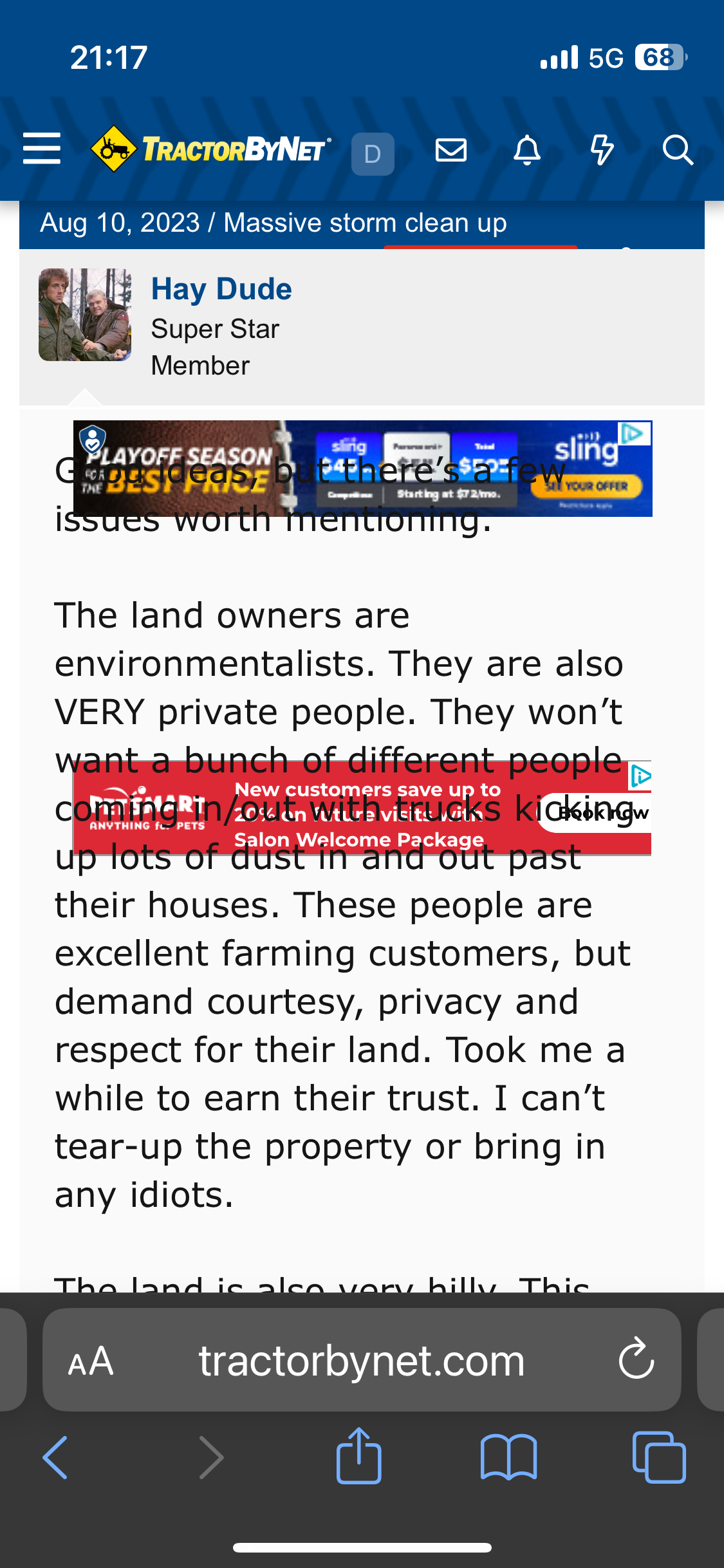Open the Sling playoff season ad banner
Viewport: 724px width, 1568px height.
click(x=362, y=468)
